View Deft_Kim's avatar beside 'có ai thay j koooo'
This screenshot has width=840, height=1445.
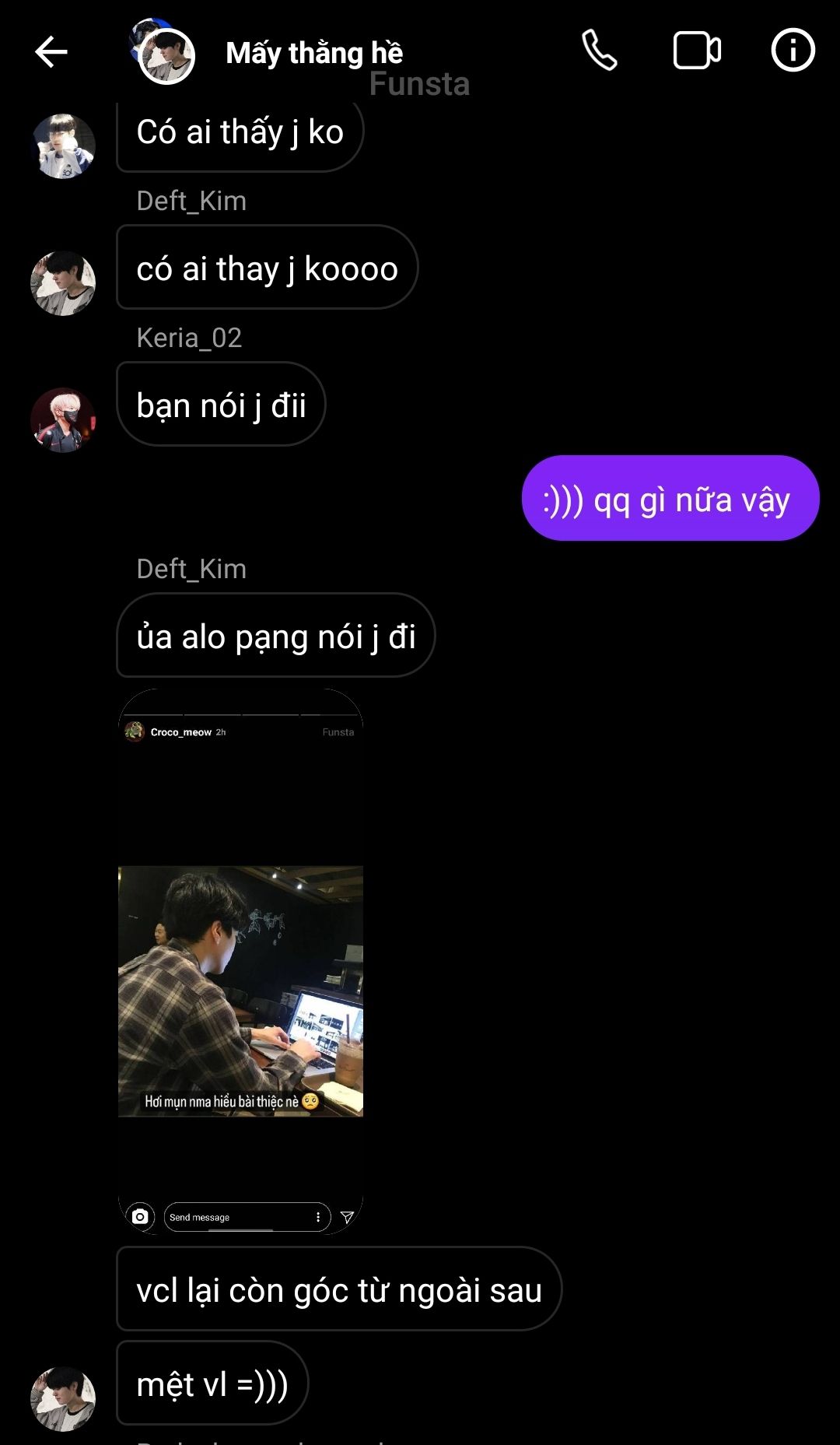pyautogui.click(x=63, y=283)
